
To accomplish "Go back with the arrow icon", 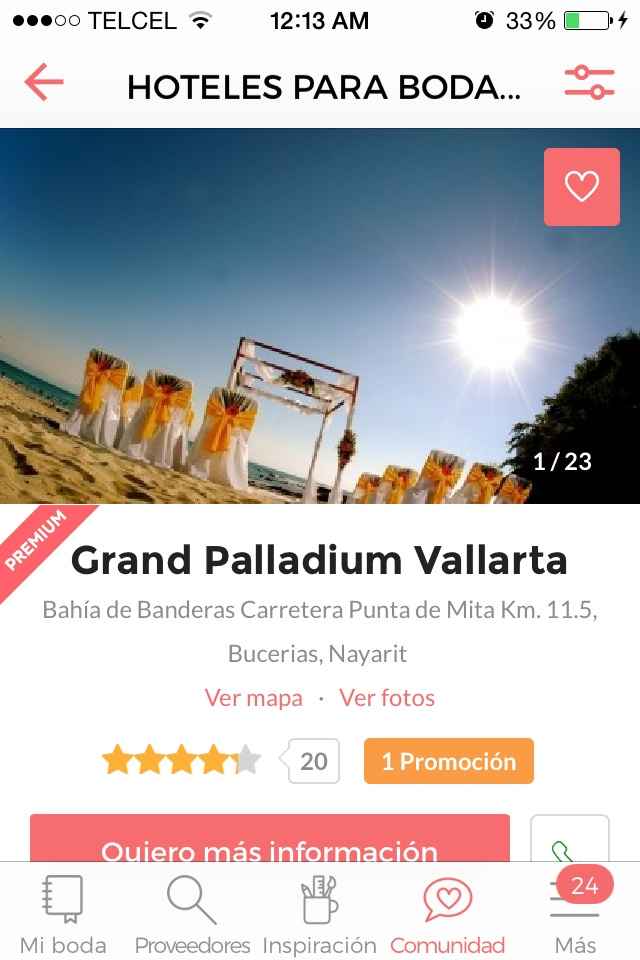I will [44, 83].
